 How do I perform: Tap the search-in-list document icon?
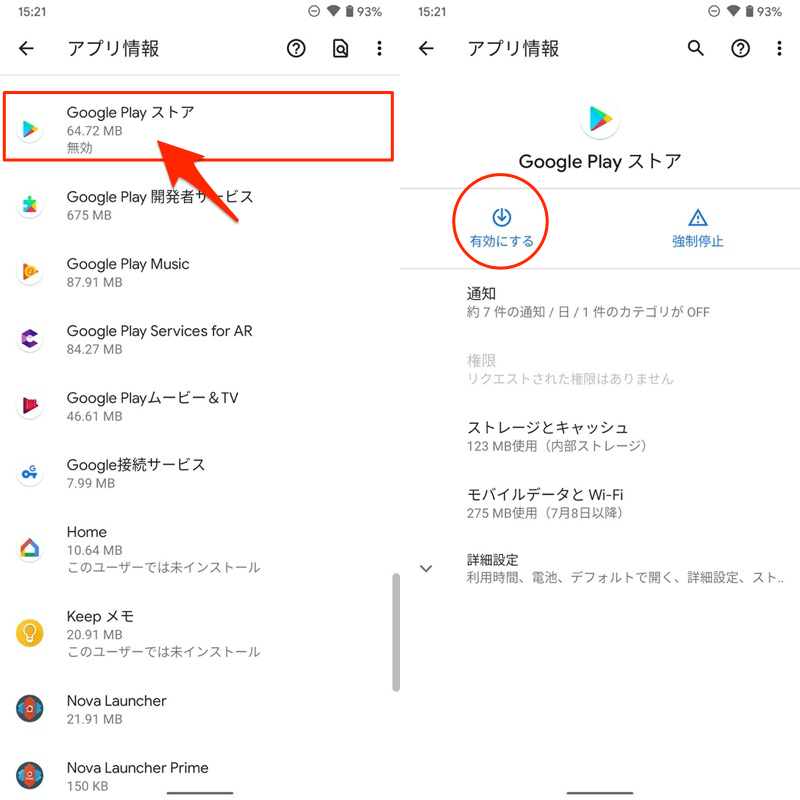340,48
